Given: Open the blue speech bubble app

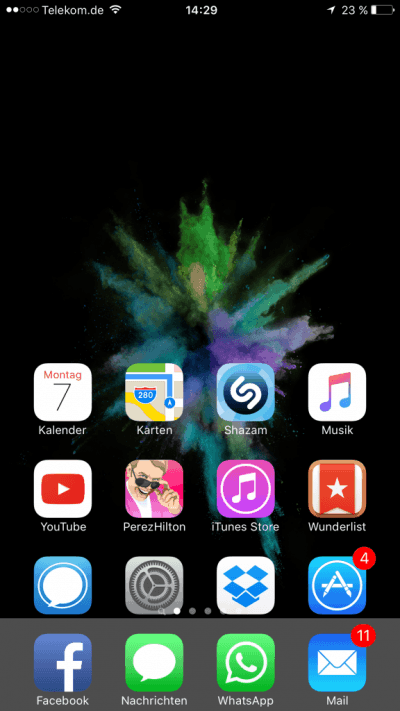Looking at the screenshot, I should pos(63,585).
